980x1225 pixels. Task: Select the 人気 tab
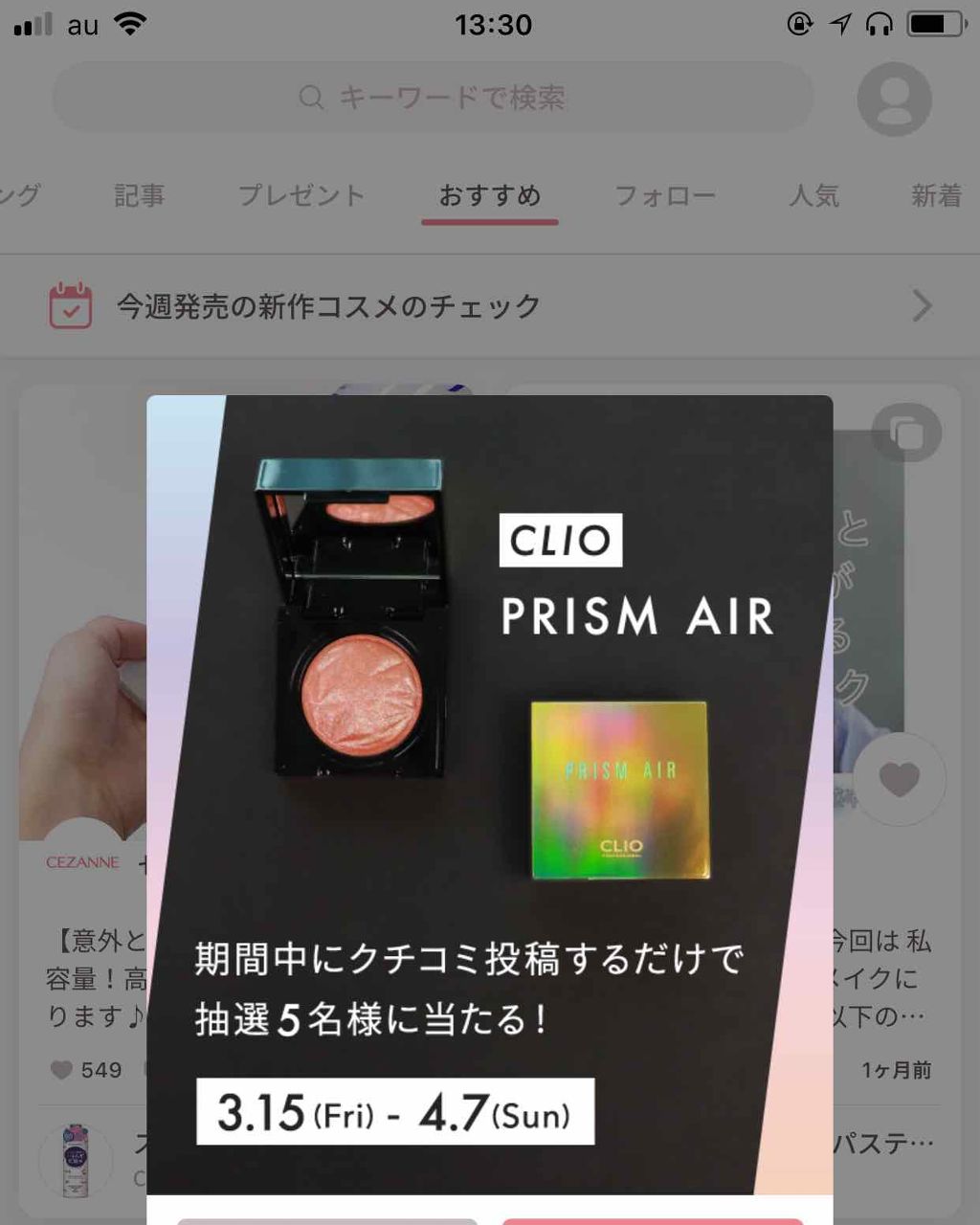tap(814, 194)
